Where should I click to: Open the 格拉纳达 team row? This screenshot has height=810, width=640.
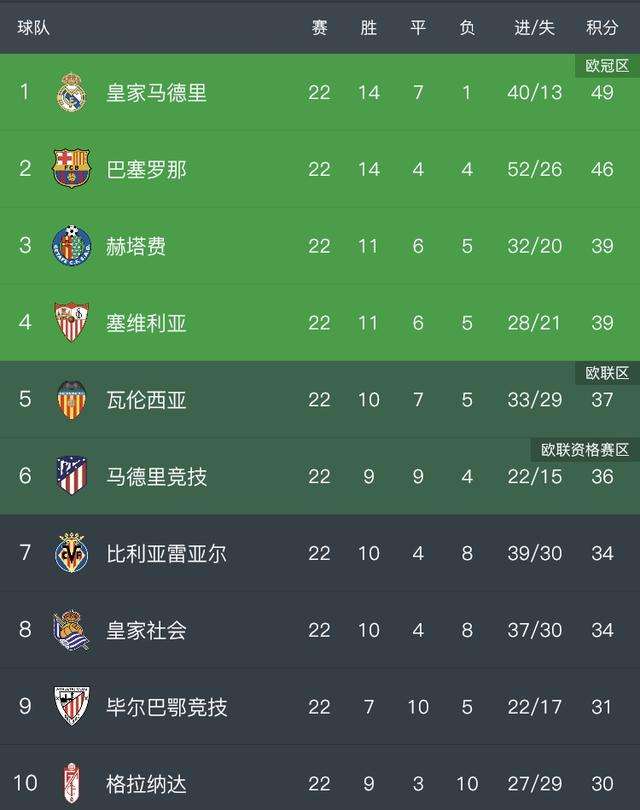tap(147, 784)
